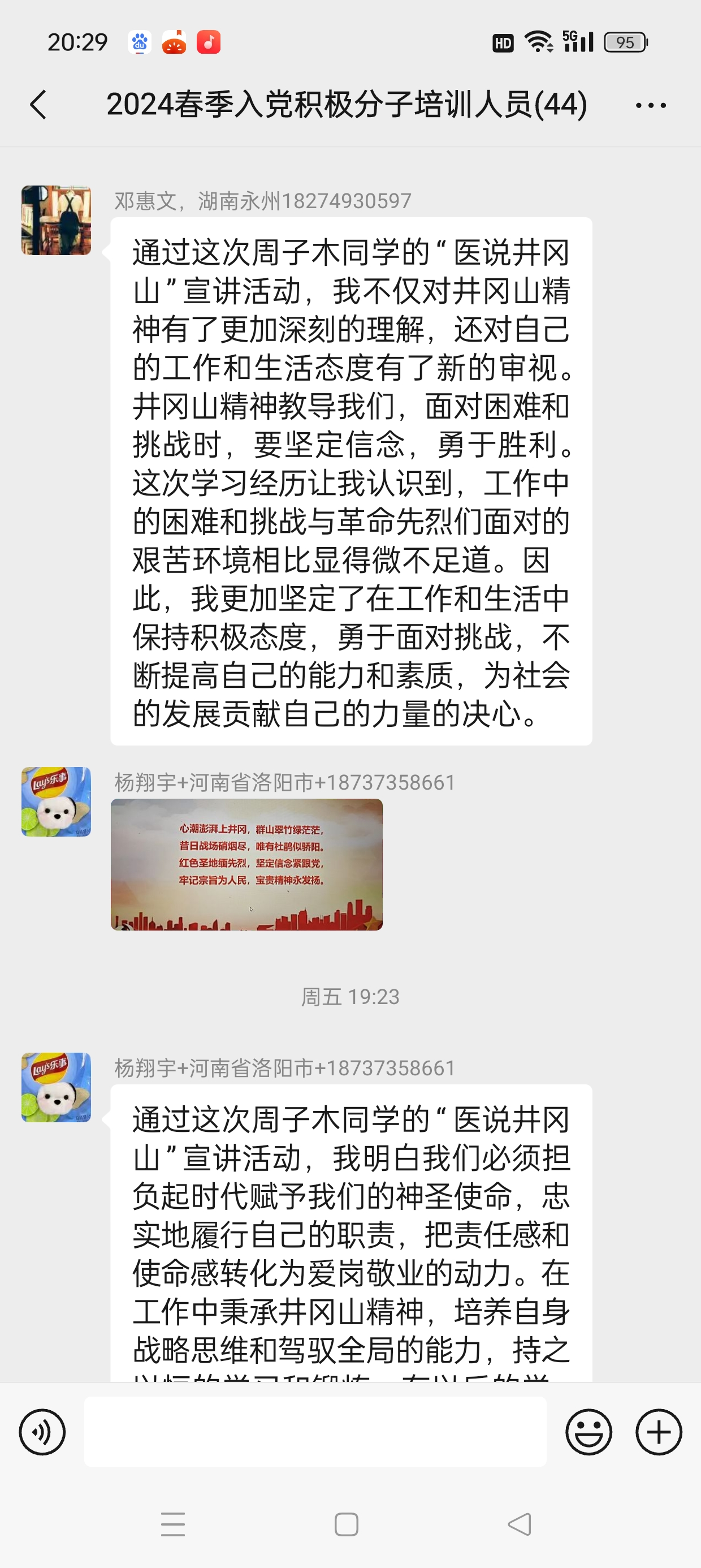Open the plus attachment menu
The width and height of the screenshot is (701, 1568).
tap(659, 1432)
